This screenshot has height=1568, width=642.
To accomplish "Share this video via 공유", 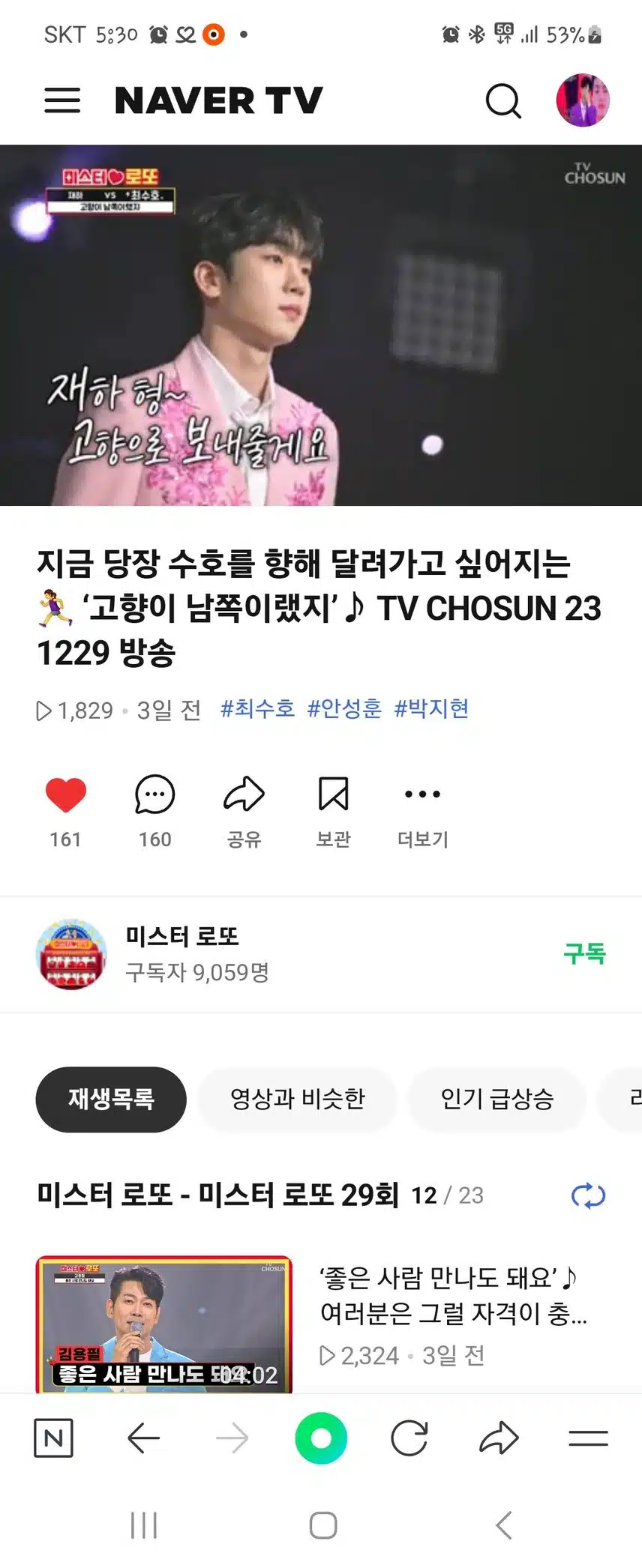I will click(x=244, y=796).
